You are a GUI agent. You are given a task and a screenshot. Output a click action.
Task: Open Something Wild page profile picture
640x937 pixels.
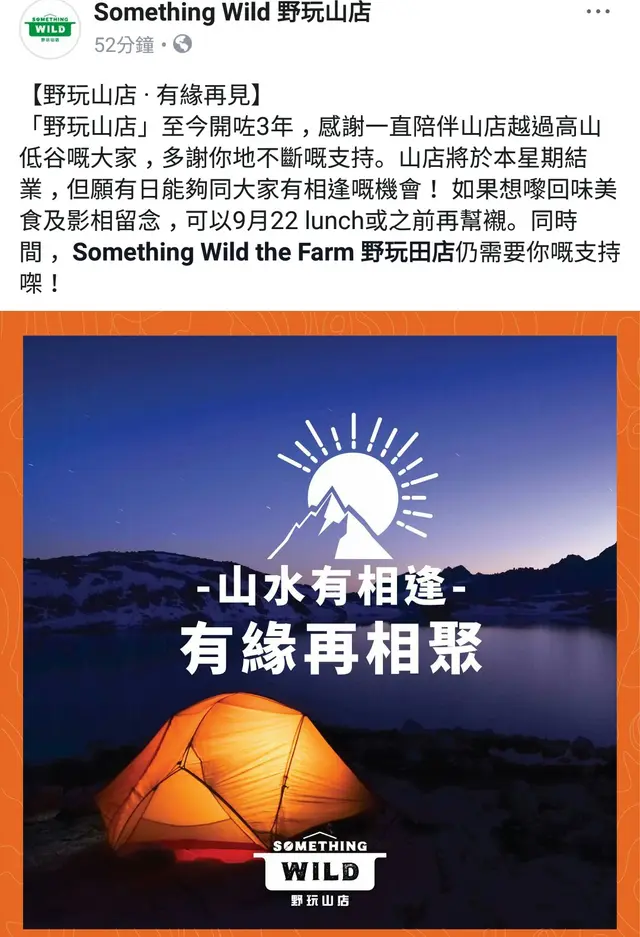pyautogui.click(x=47, y=29)
